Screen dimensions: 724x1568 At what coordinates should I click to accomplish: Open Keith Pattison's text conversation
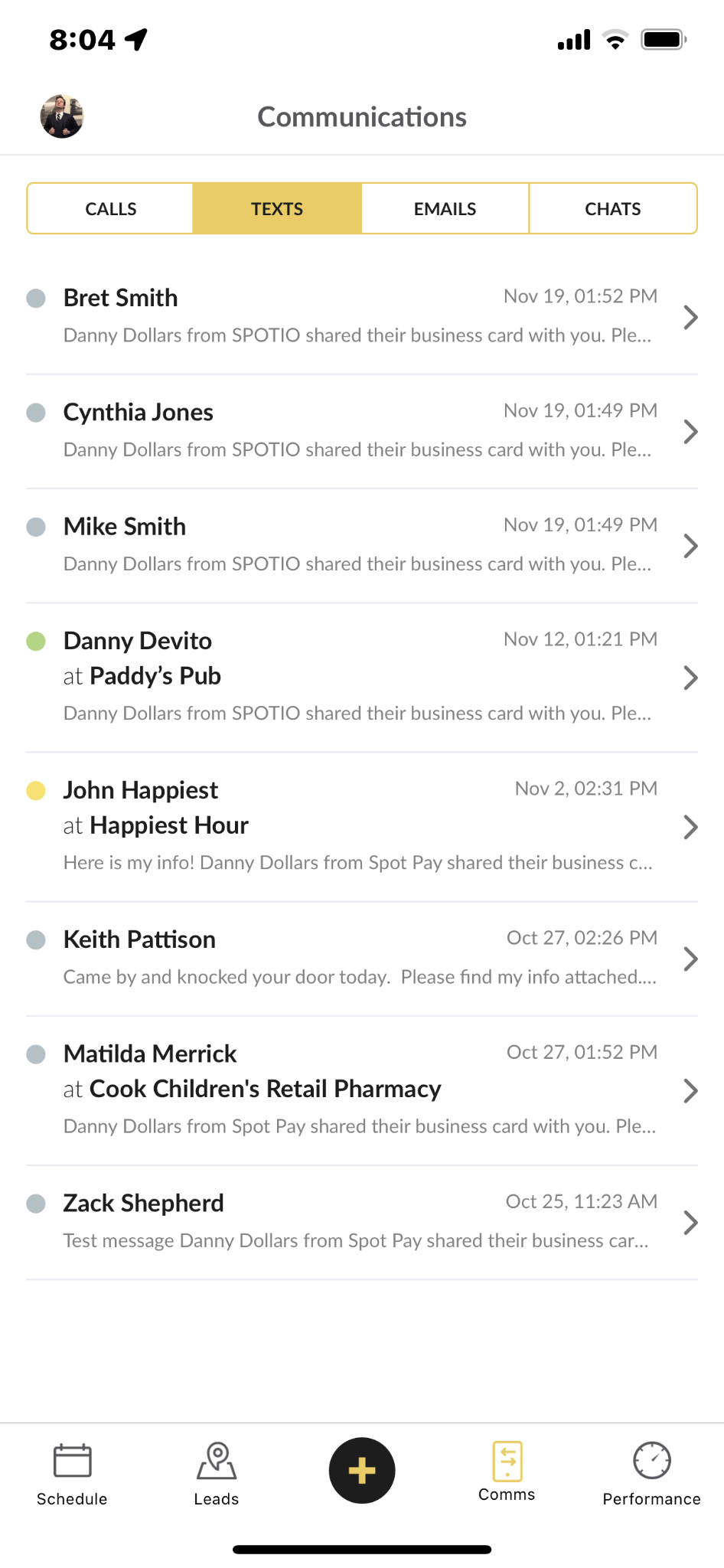coord(362,959)
